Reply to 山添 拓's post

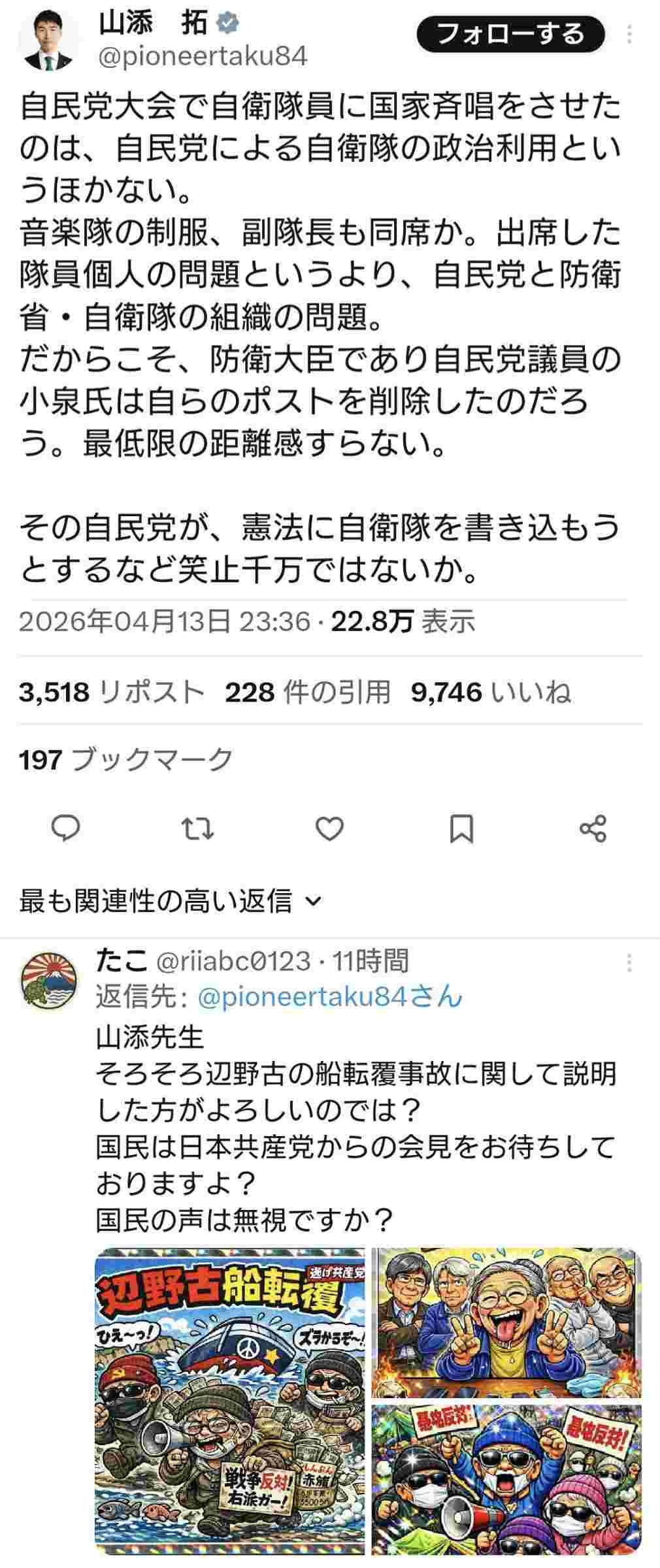tap(66, 829)
